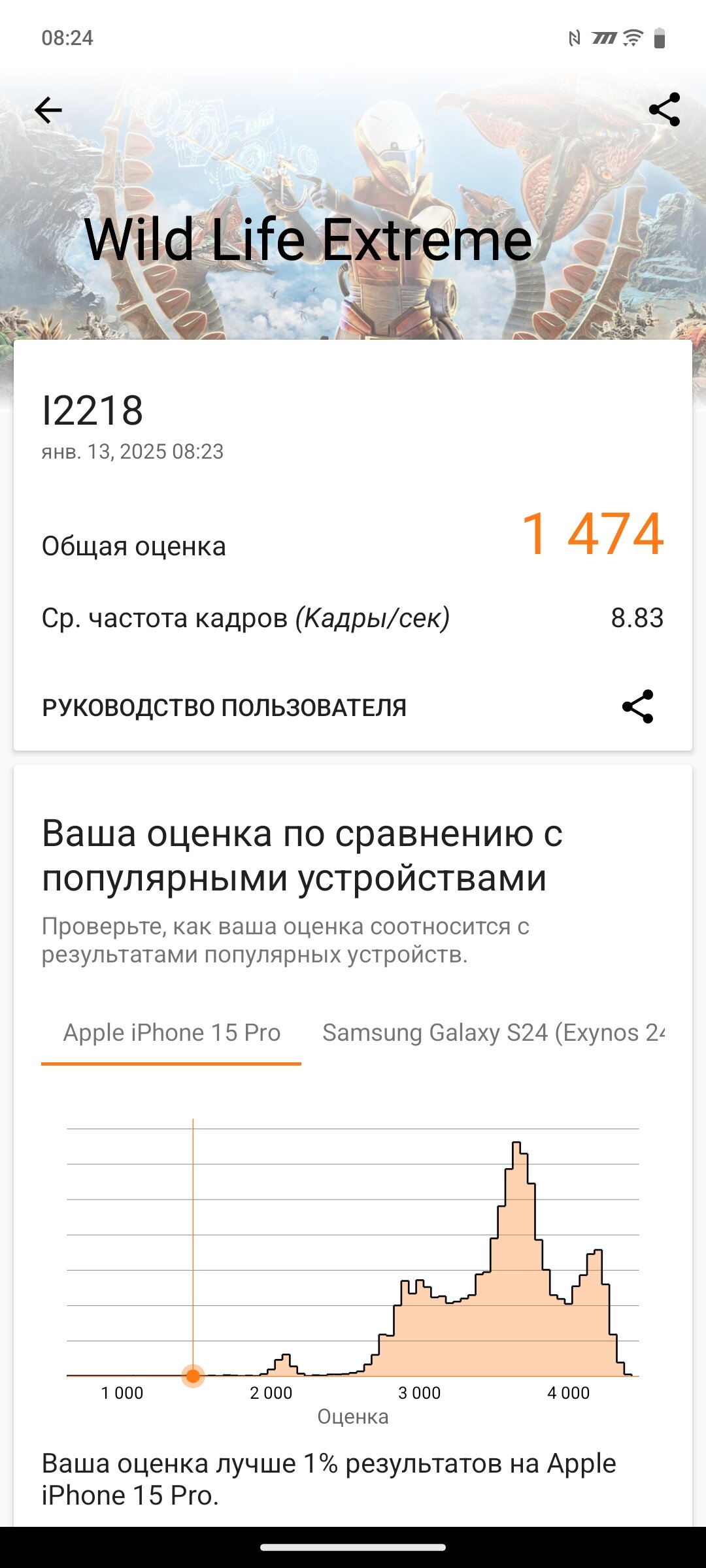The height and width of the screenshot is (1568, 706).
Task: Share the result from the header icon
Action: [664, 109]
